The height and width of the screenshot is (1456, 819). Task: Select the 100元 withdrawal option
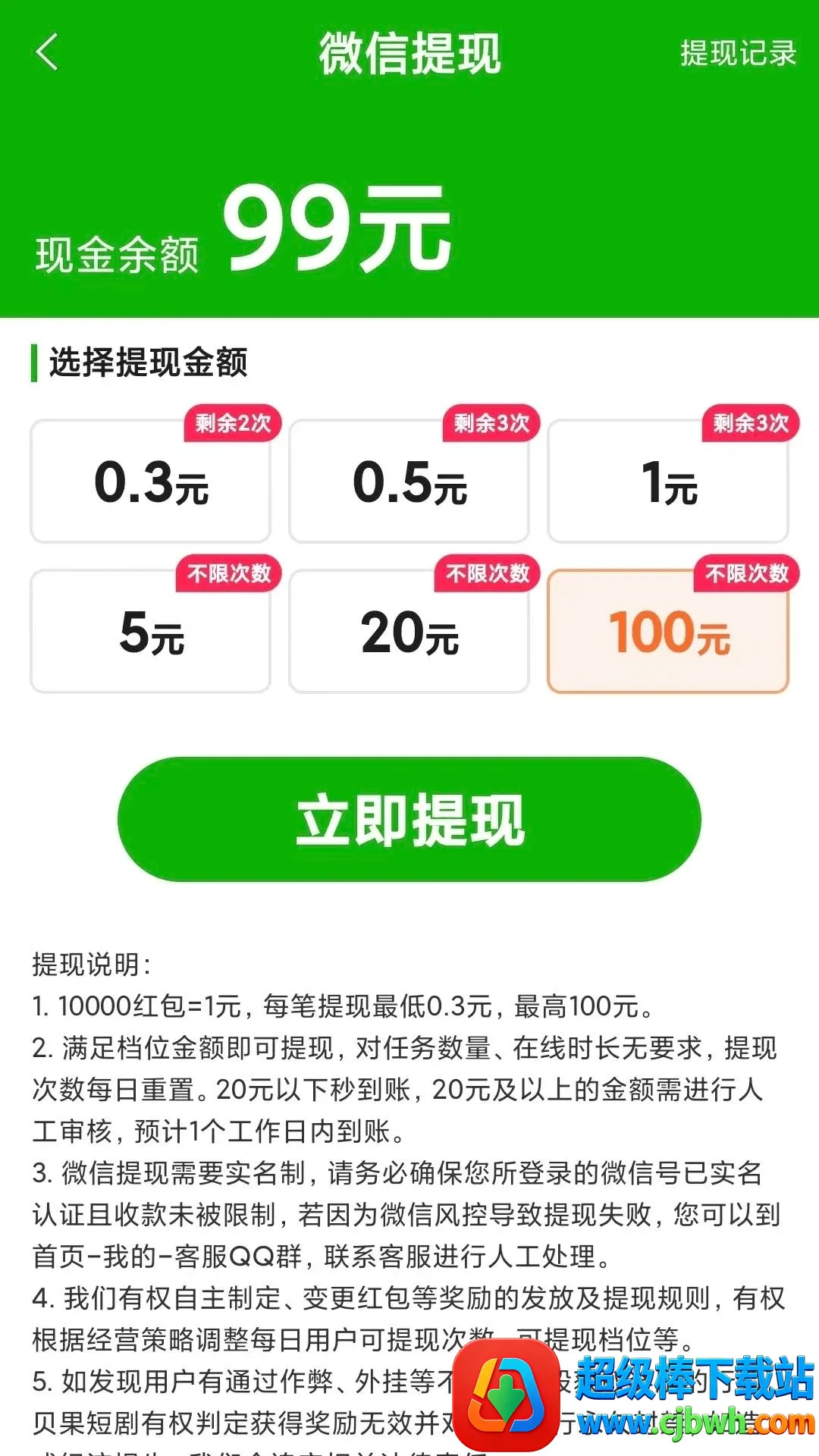pyautogui.click(x=668, y=632)
